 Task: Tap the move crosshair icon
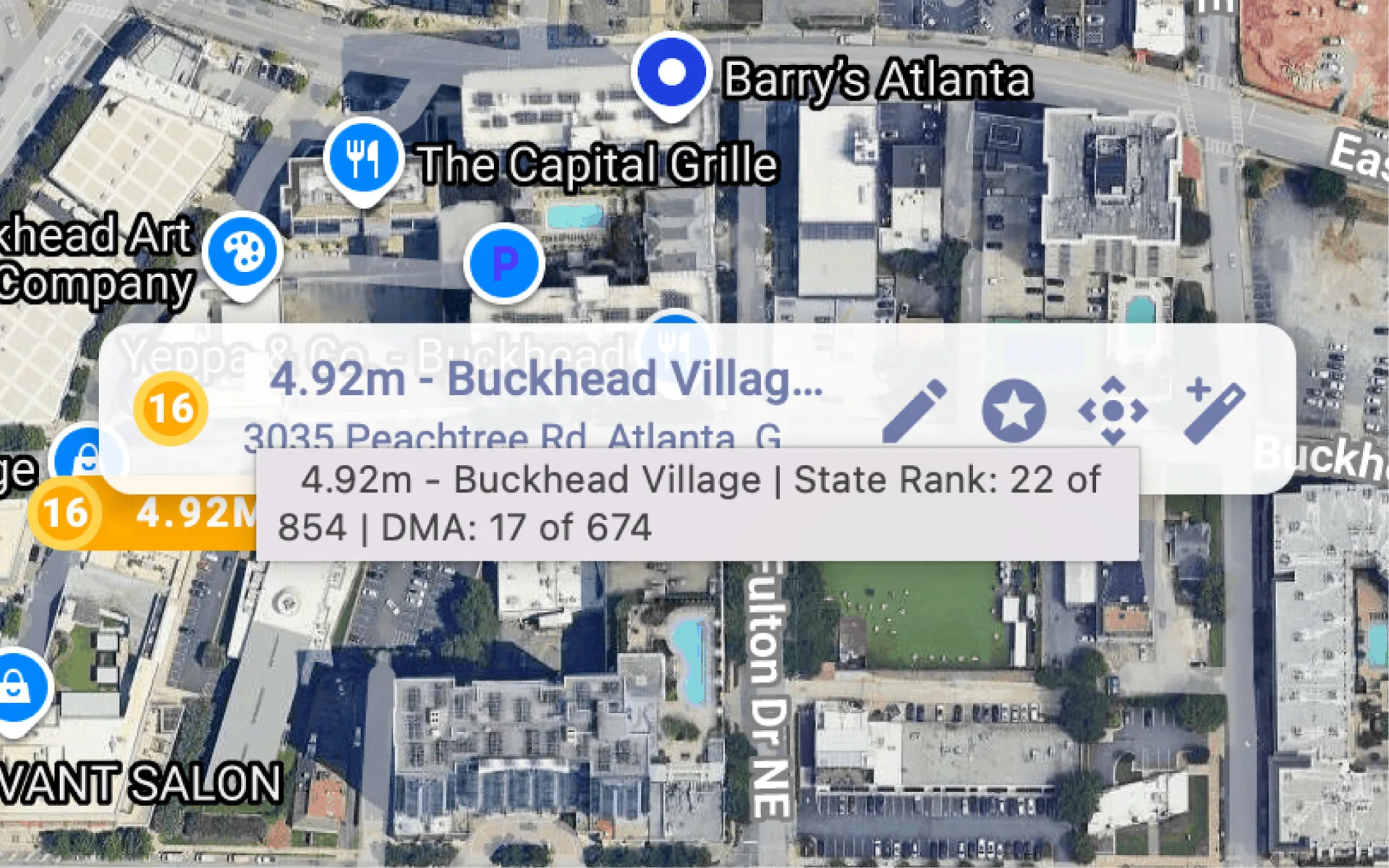pos(1112,410)
